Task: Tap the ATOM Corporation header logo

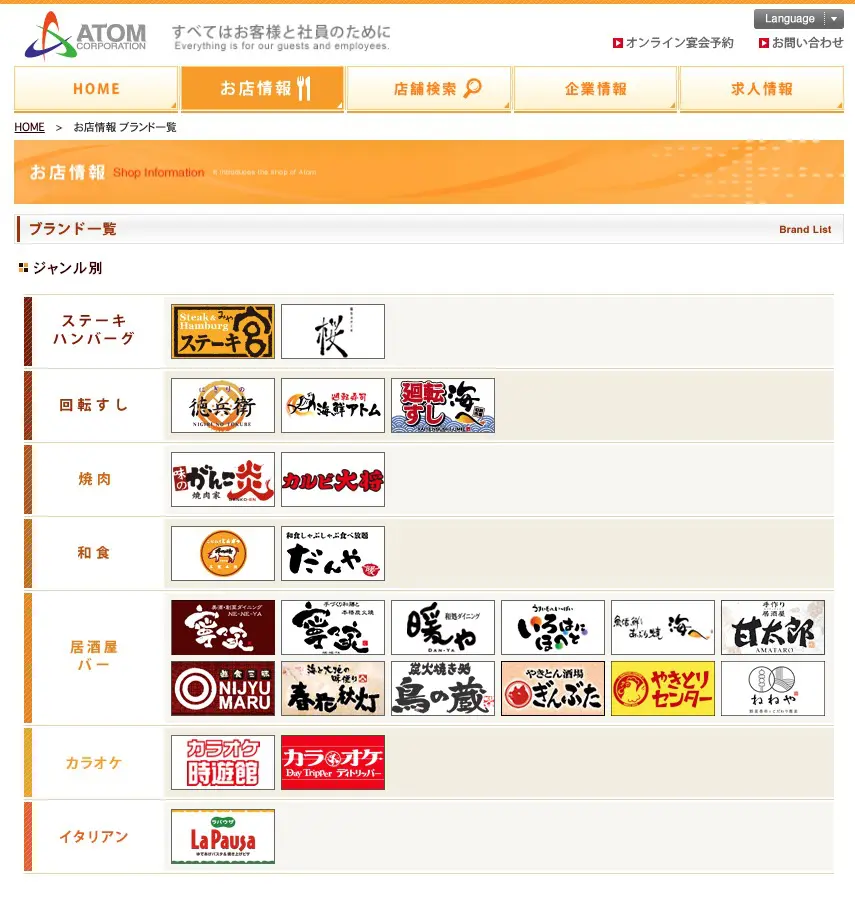Action: [86, 35]
